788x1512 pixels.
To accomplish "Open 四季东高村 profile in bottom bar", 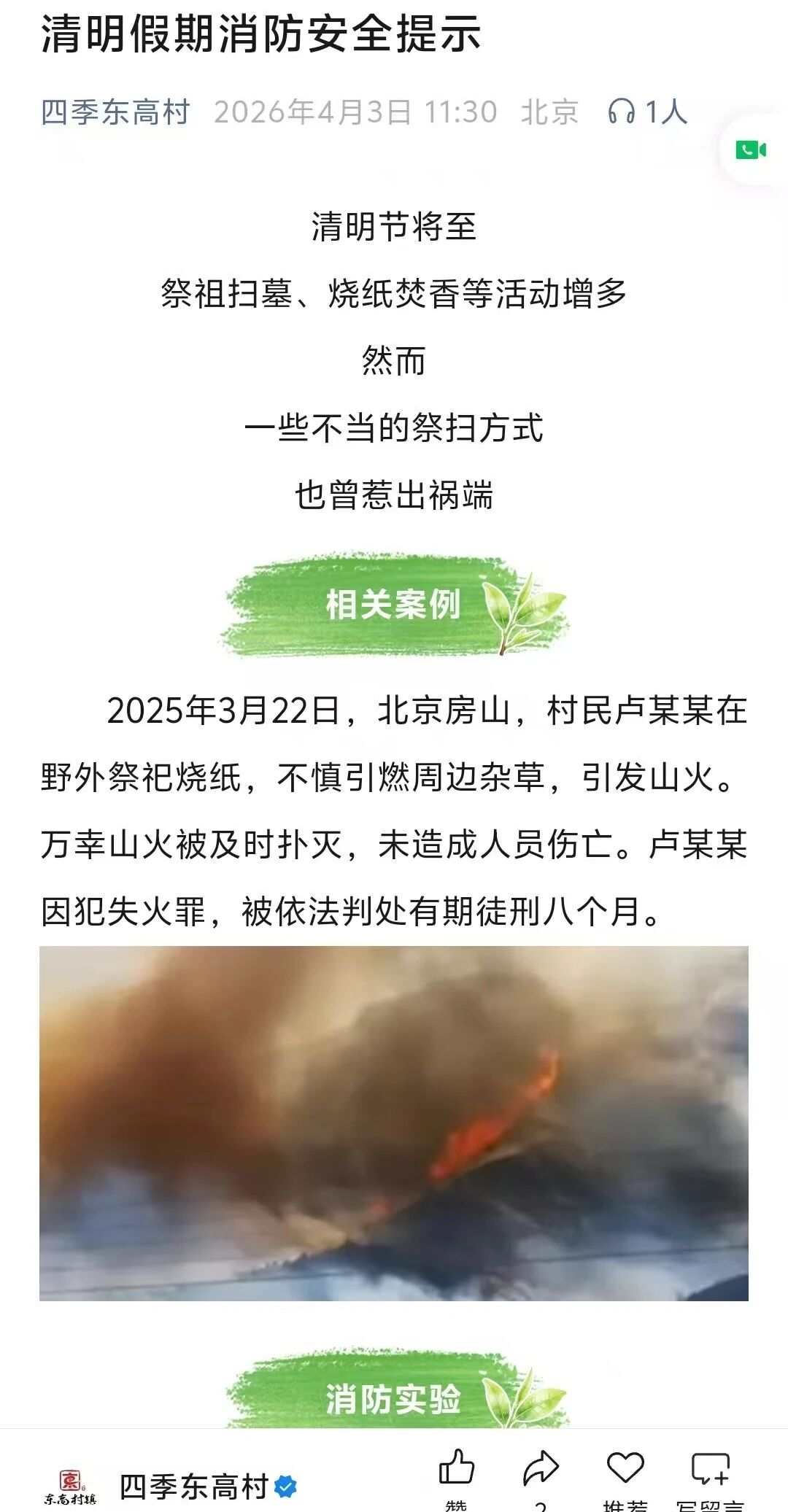I will pyautogui.click(x=193, y=1486).
